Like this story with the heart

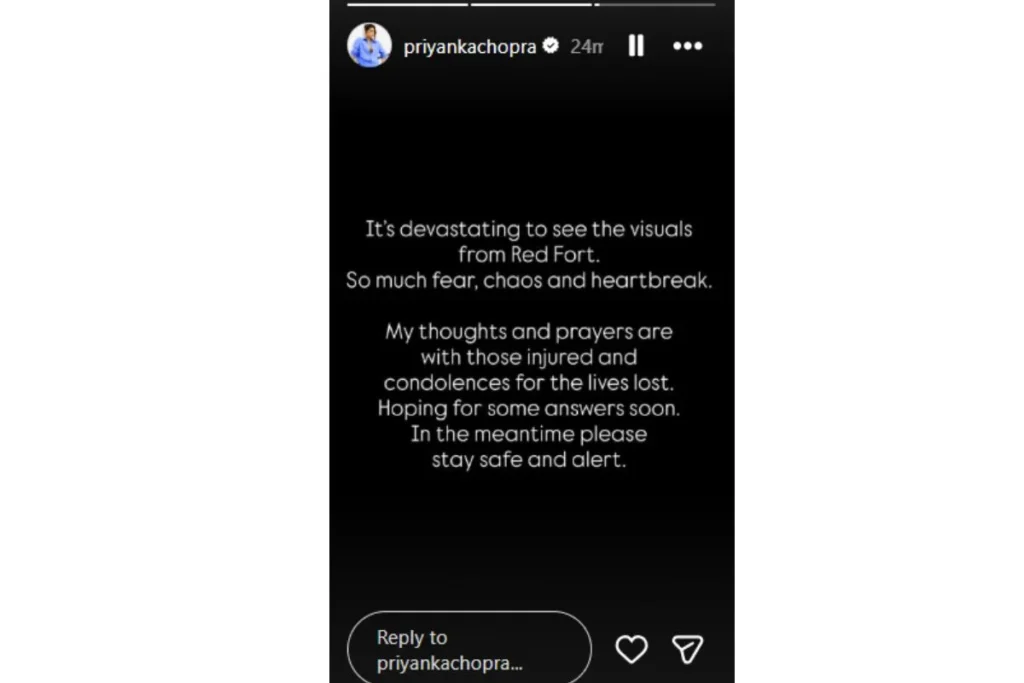tap(631, 649)
